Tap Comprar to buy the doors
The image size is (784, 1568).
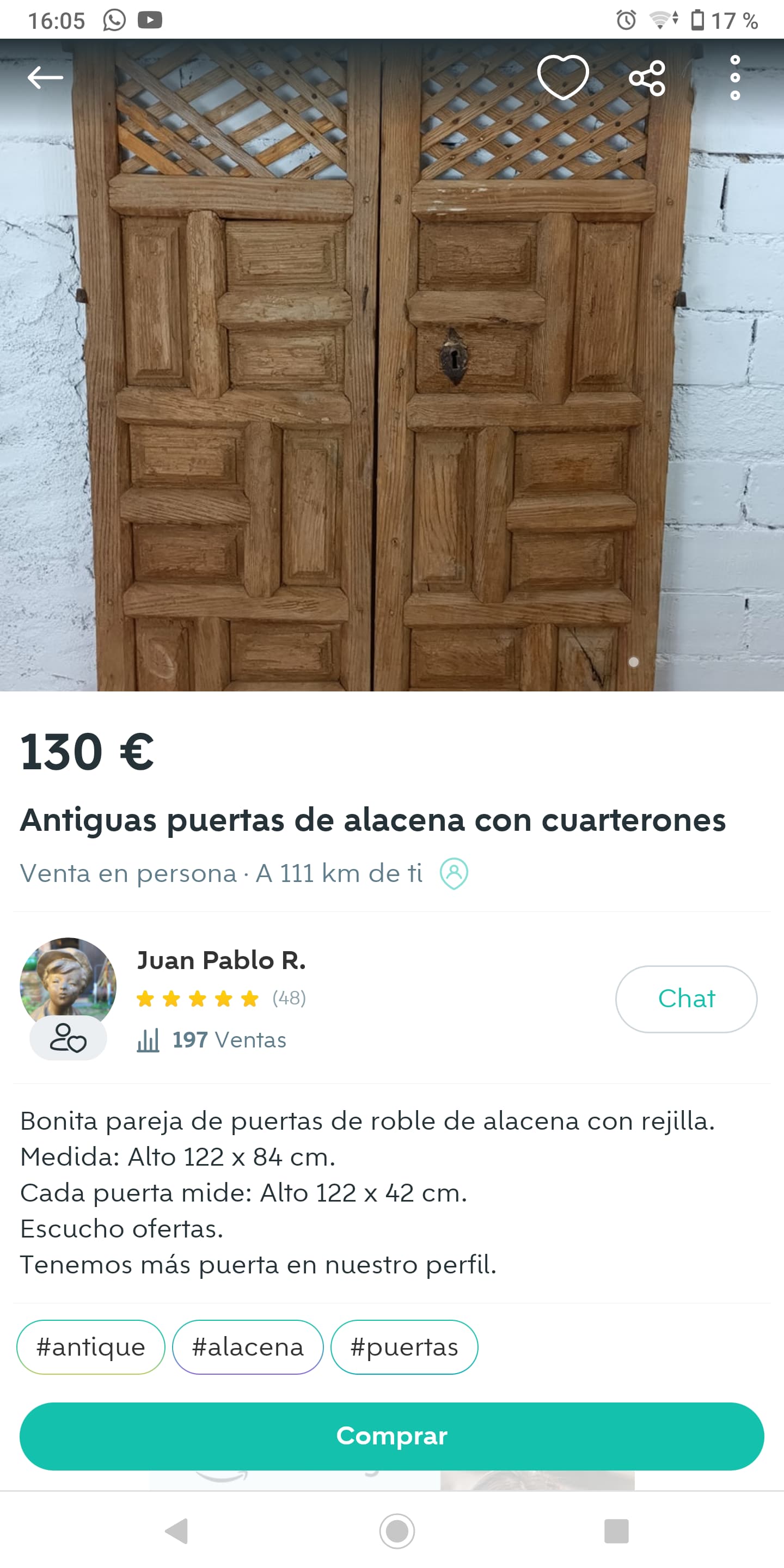tap(392, 1437)
